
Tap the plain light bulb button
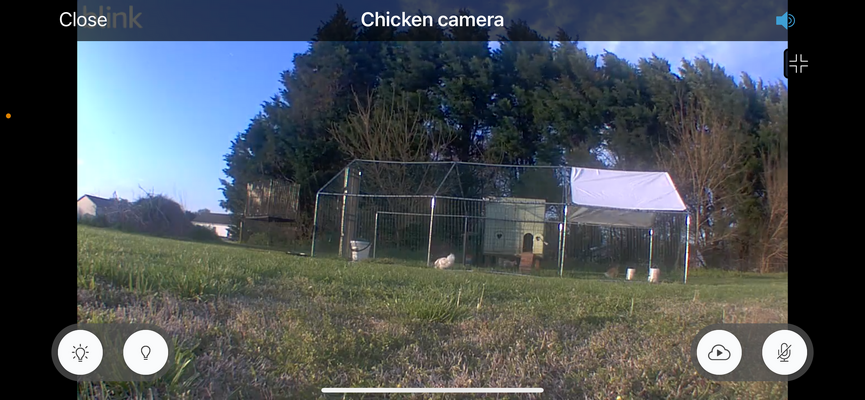click(x=145, y=352)
